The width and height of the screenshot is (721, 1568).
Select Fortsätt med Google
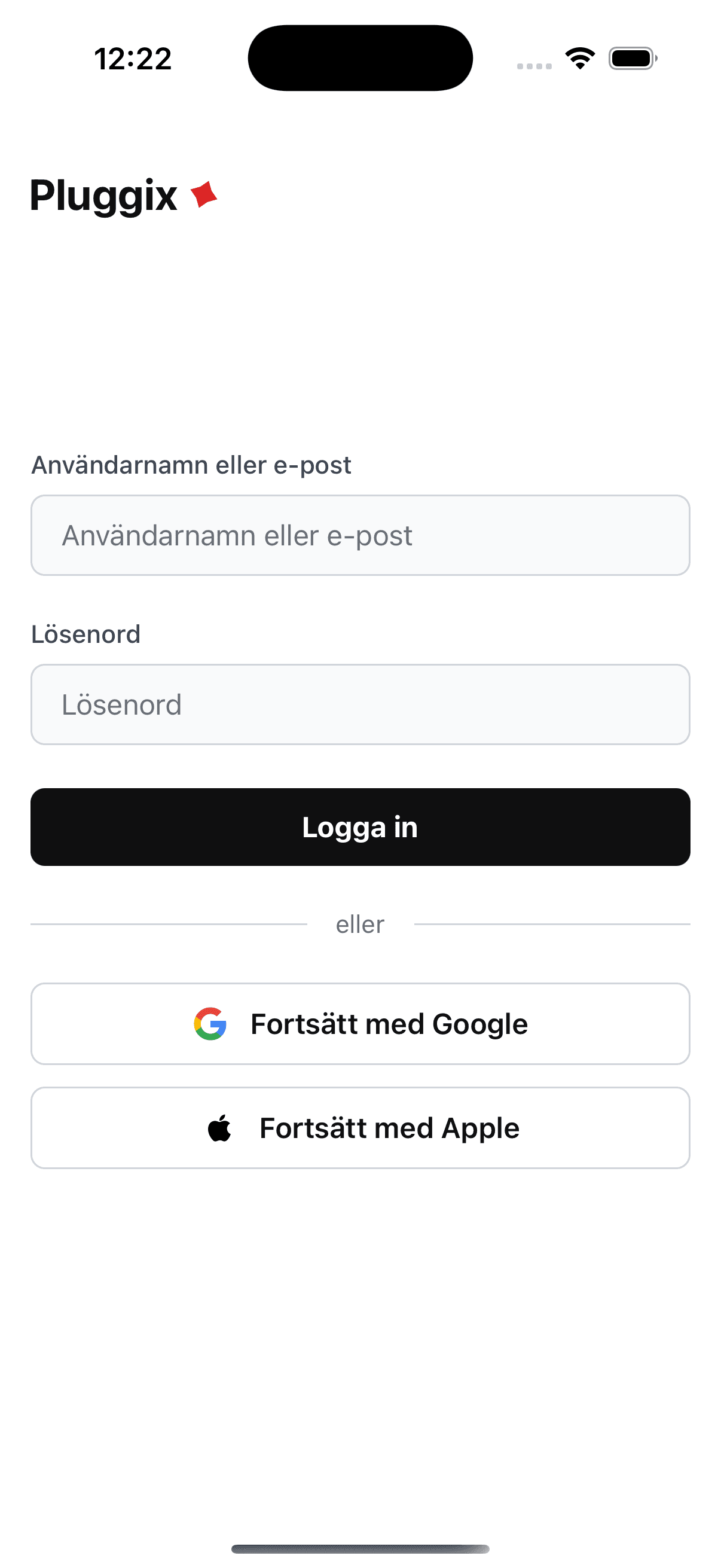360,1023
